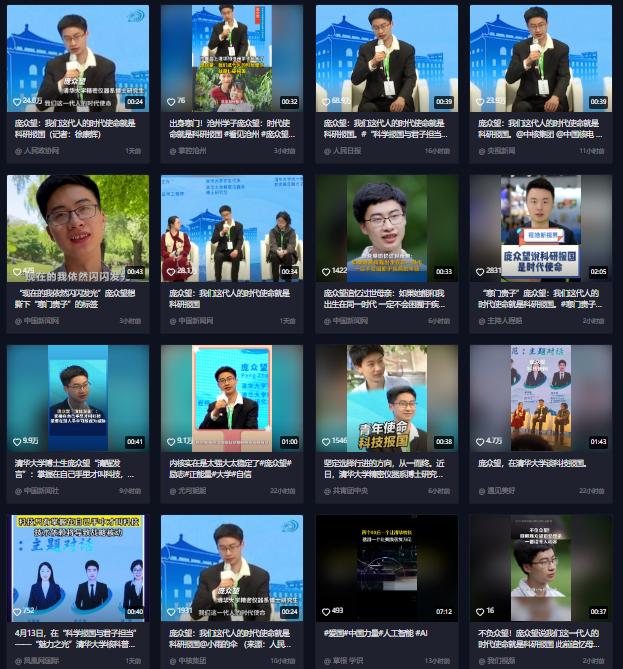The image size is (623, 669).
Task: Open the 07:12 video tagged #爱国#中国力量#人工智能
Action: click(386, 567)
